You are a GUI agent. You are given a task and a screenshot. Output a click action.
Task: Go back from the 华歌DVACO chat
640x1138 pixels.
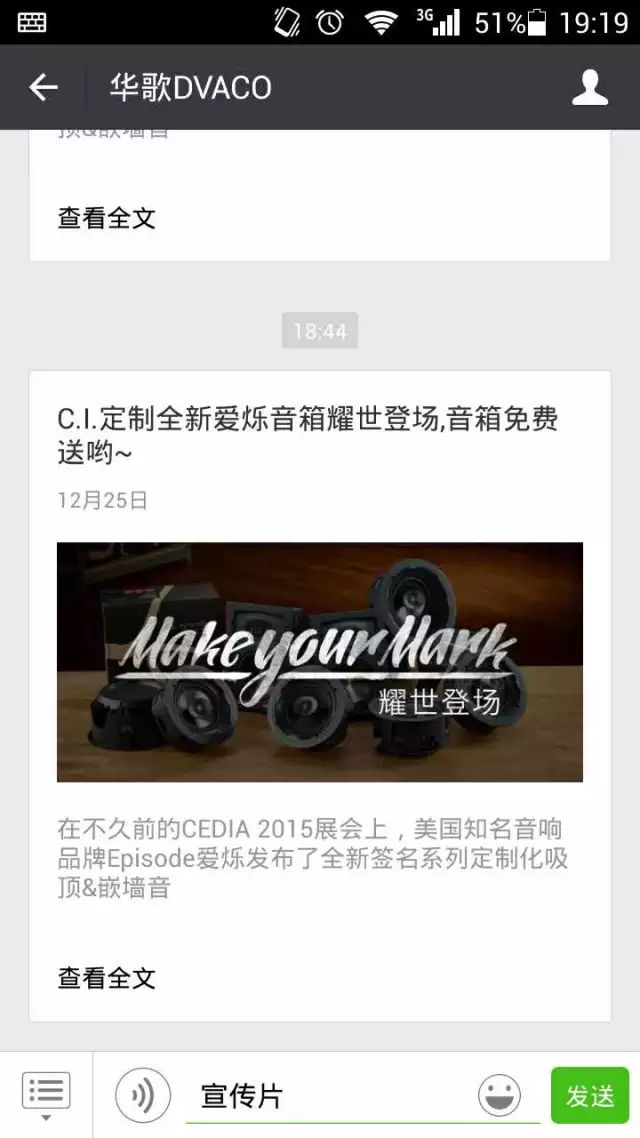(43, 88)
